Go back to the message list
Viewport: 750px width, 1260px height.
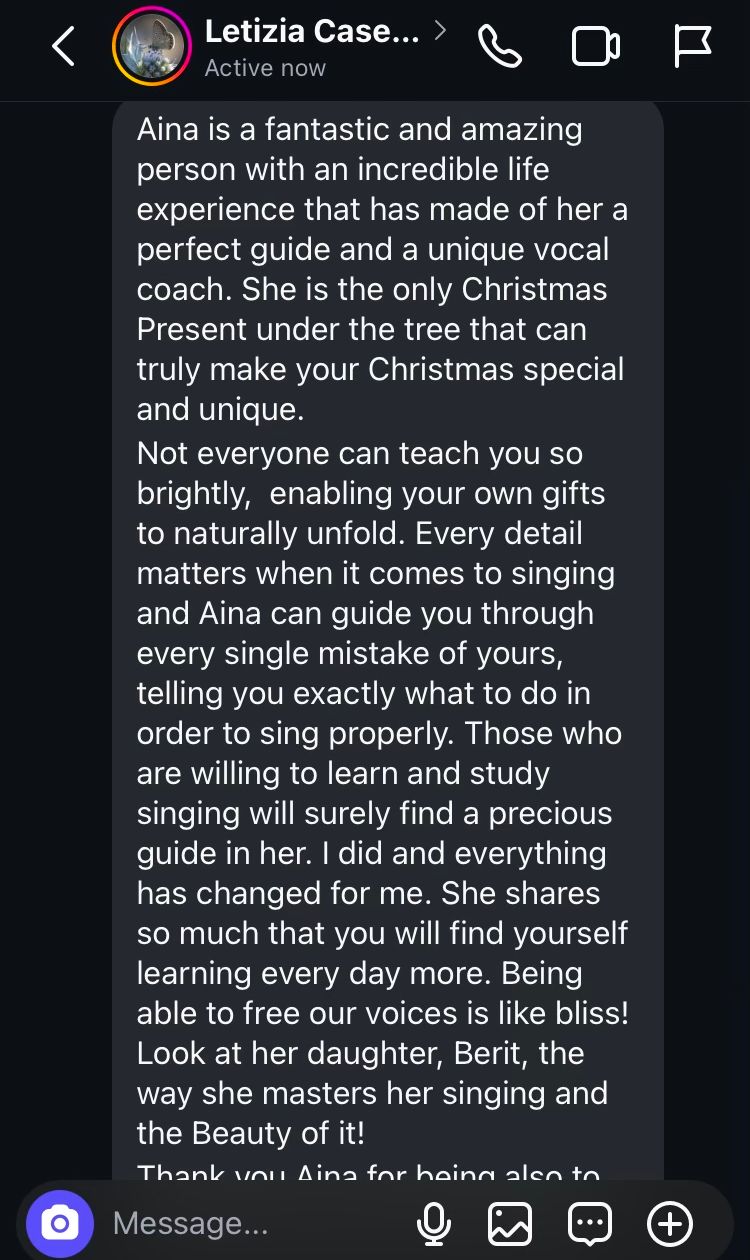[63, 47]
